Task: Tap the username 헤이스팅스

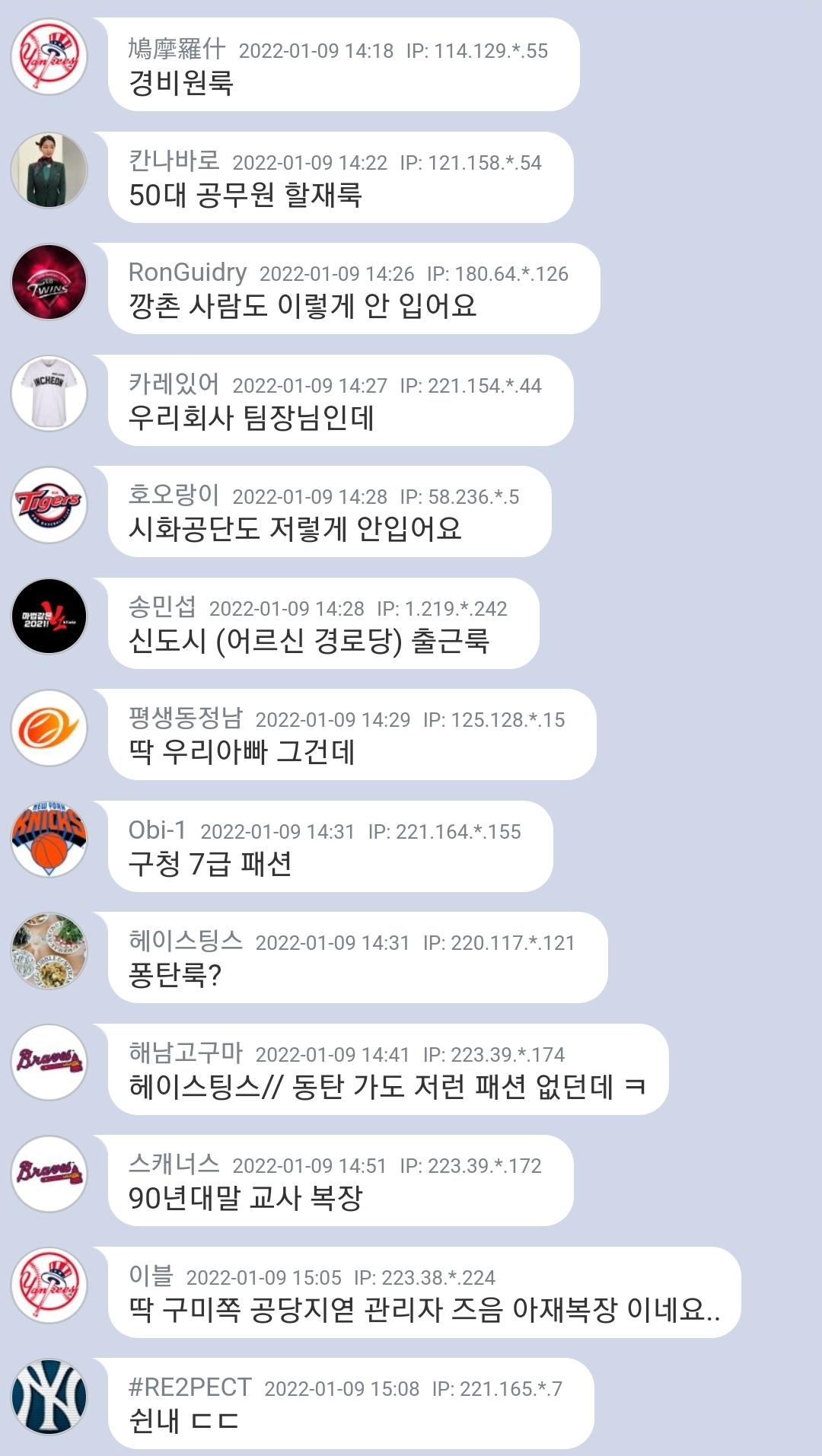Action: pyautogui.click(x=186, y=941)
